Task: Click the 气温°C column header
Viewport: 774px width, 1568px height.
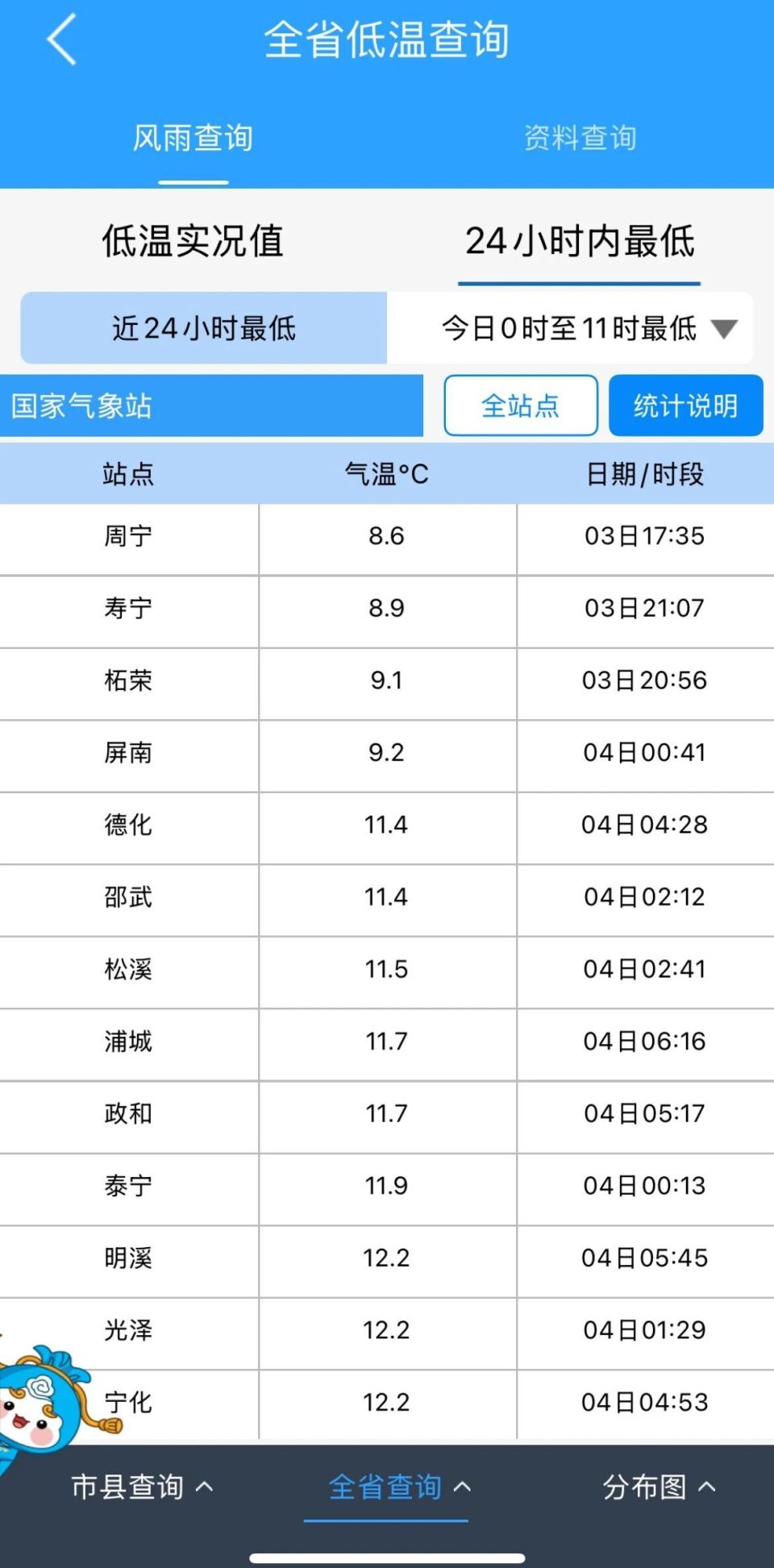Action: tap(387, 476)
